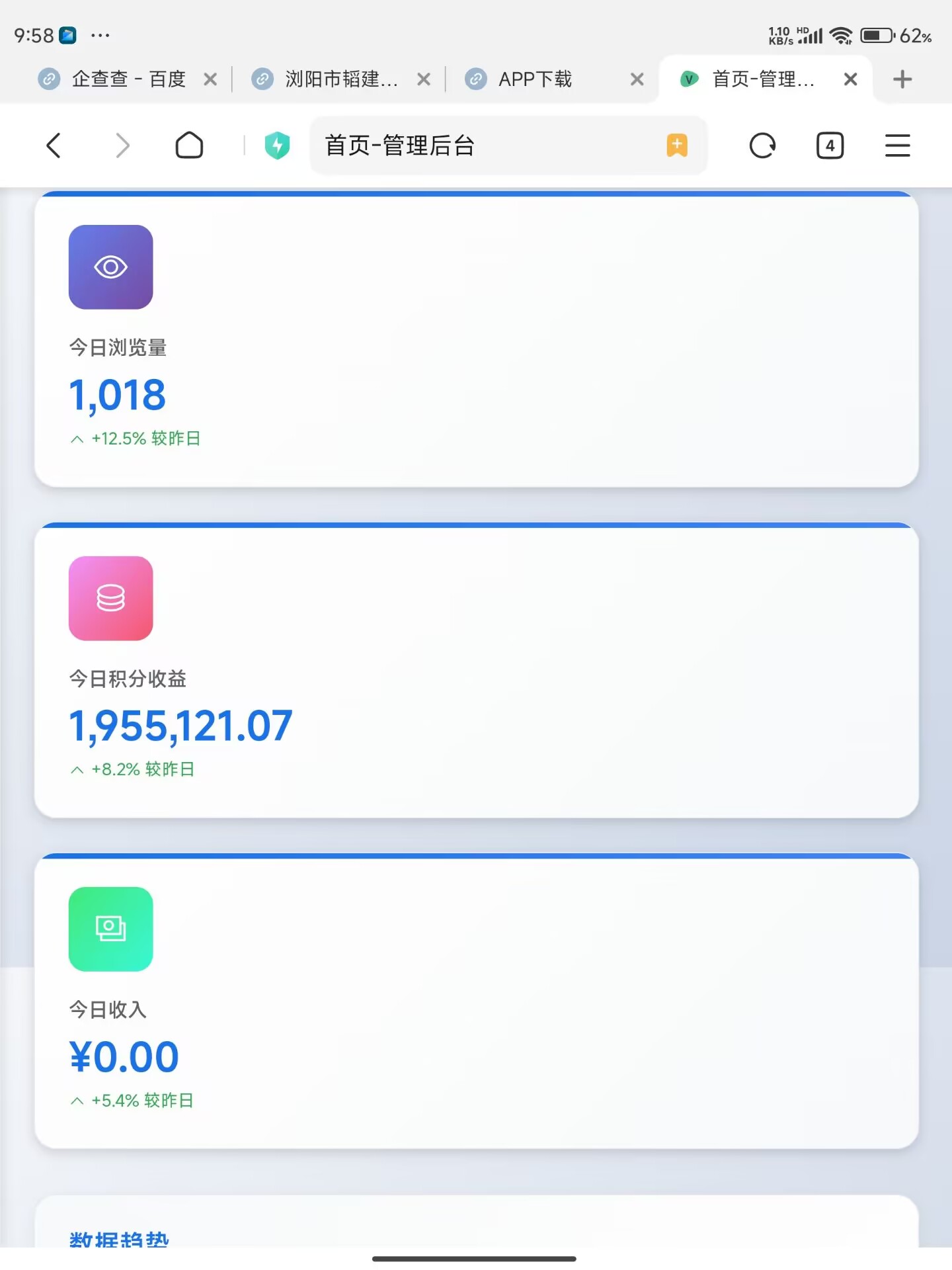Open the browser home page

(x=189, y=146)
